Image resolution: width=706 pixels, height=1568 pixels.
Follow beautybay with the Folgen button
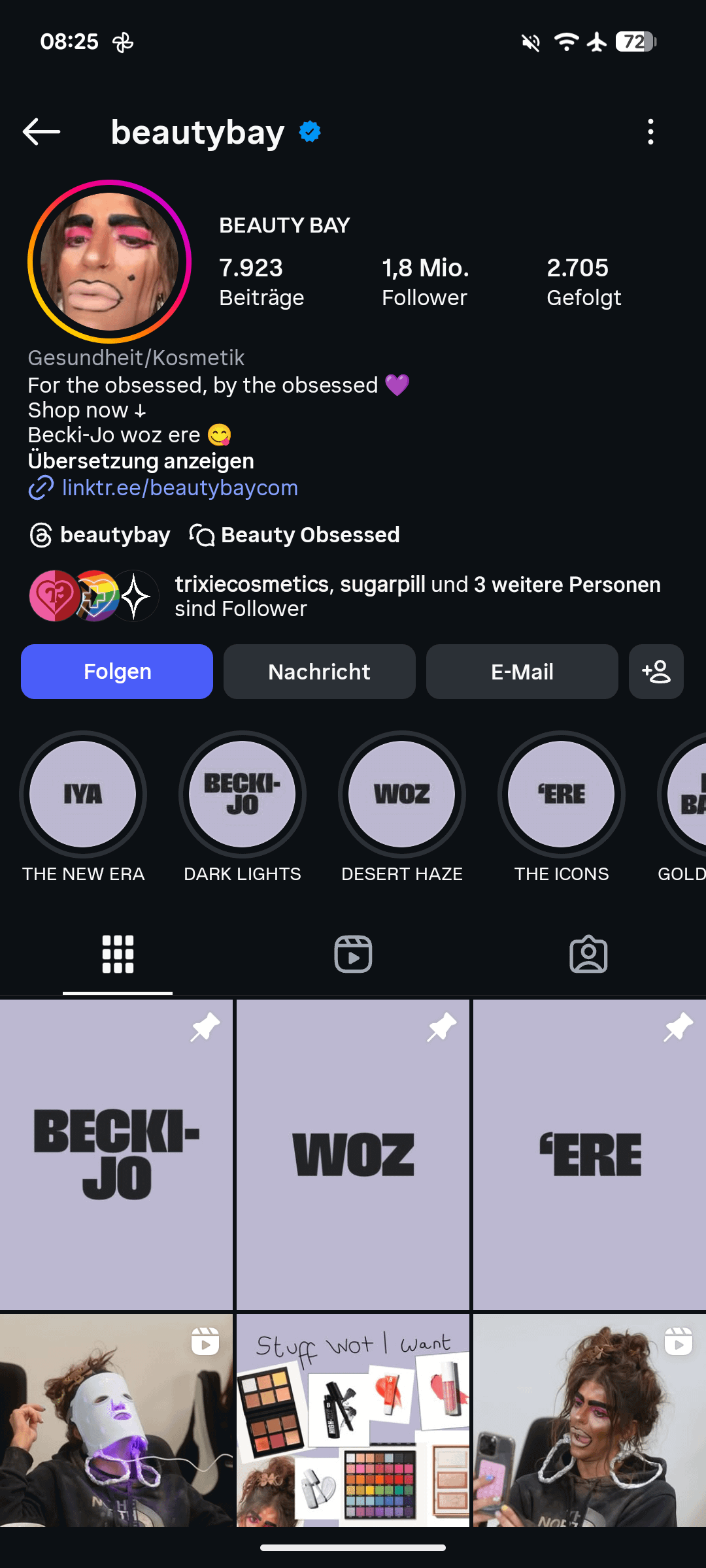point(117,672)
